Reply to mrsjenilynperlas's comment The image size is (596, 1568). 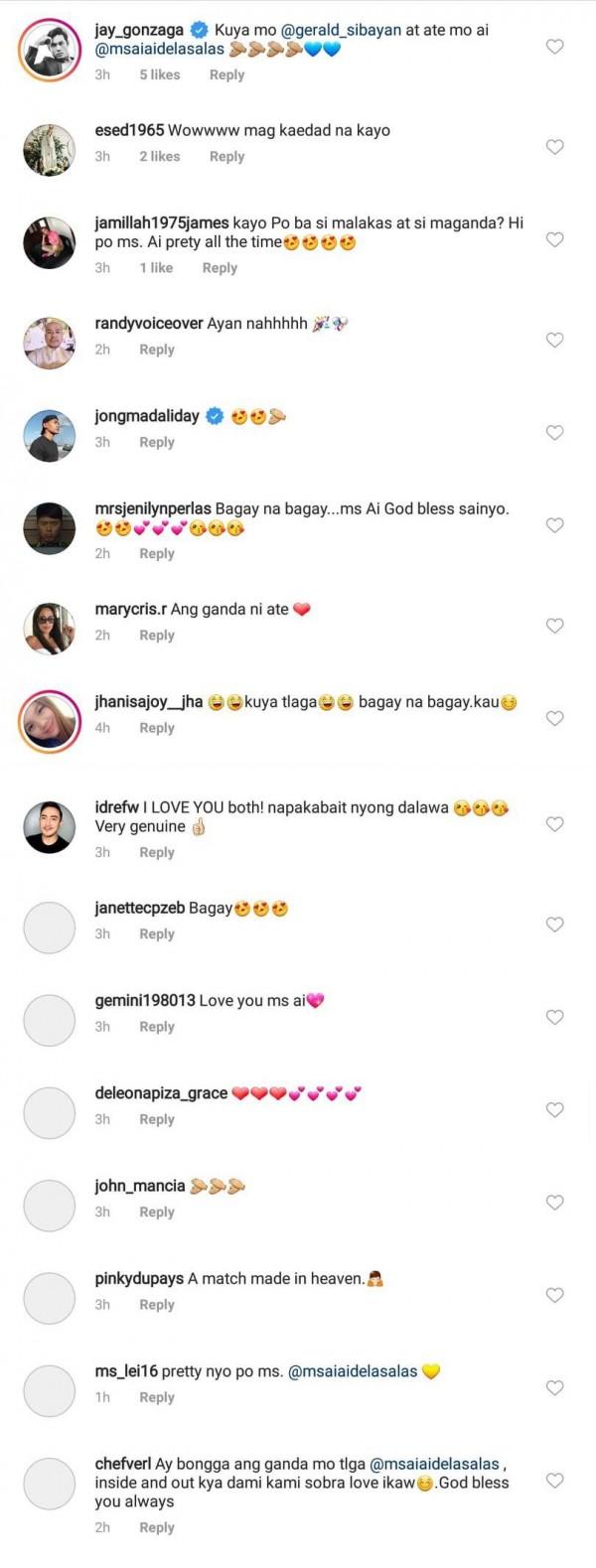point(156,554)
